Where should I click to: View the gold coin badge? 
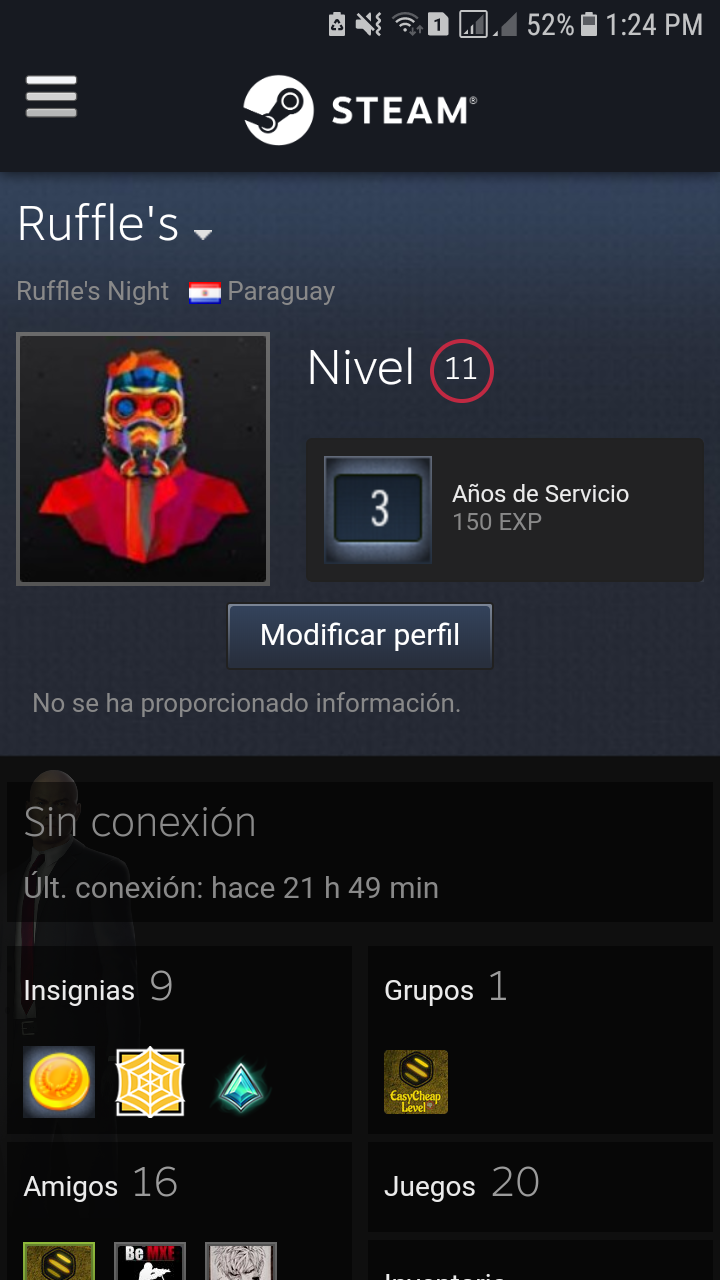(59, 1082)
